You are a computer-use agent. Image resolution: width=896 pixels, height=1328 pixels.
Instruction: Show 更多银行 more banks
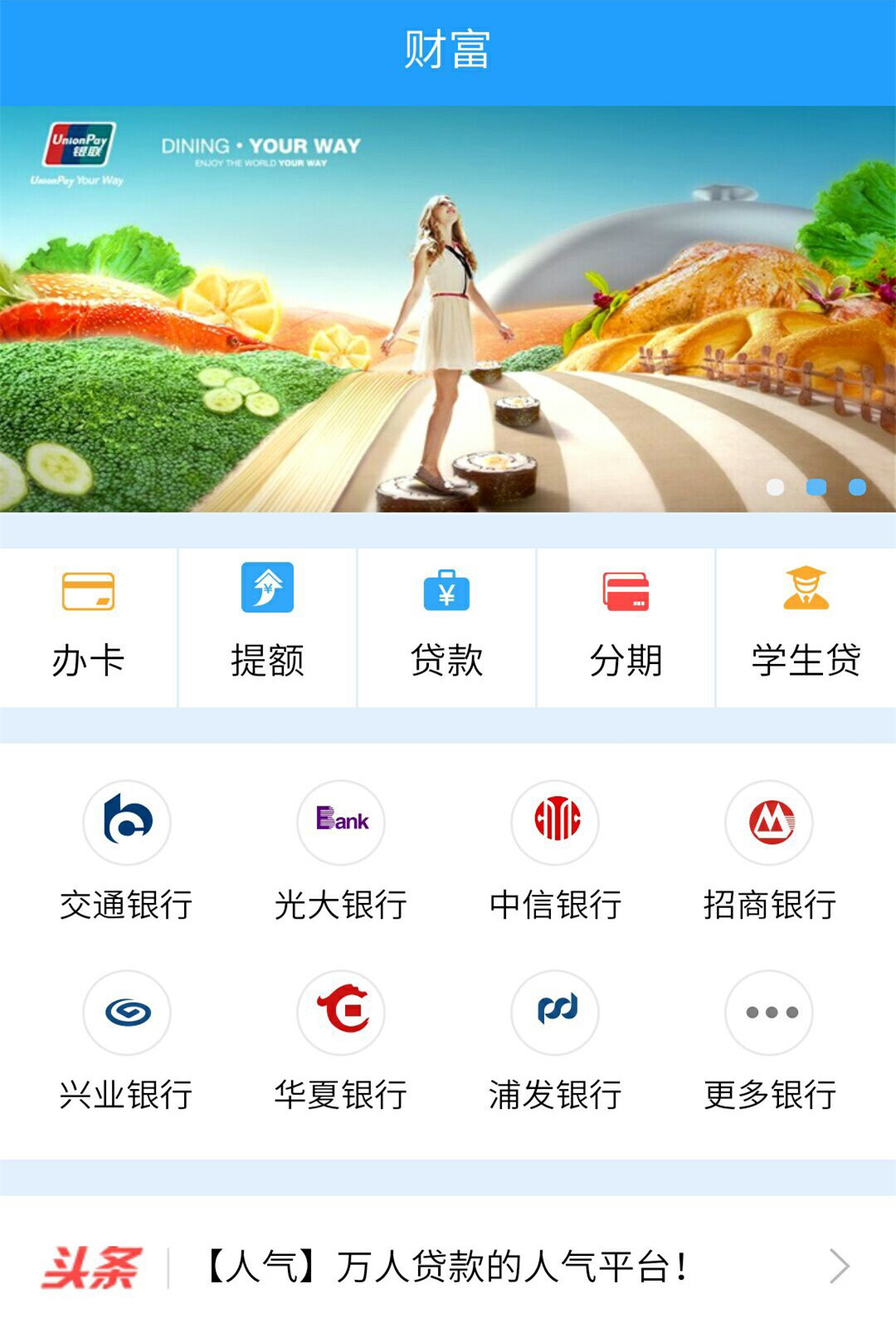pyautogui.click(x=769, y=1042)
